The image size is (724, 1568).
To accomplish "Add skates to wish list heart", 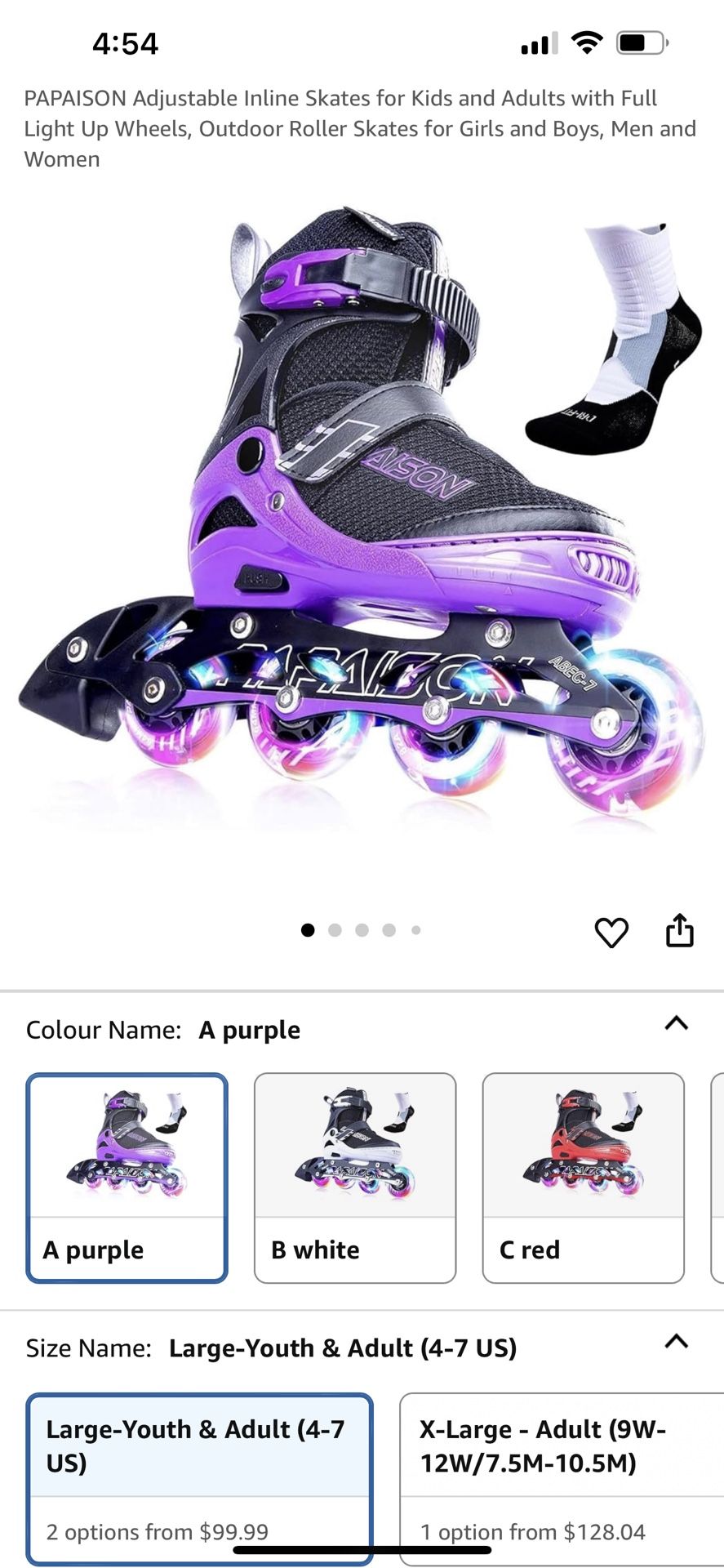I will pos(611,932).
